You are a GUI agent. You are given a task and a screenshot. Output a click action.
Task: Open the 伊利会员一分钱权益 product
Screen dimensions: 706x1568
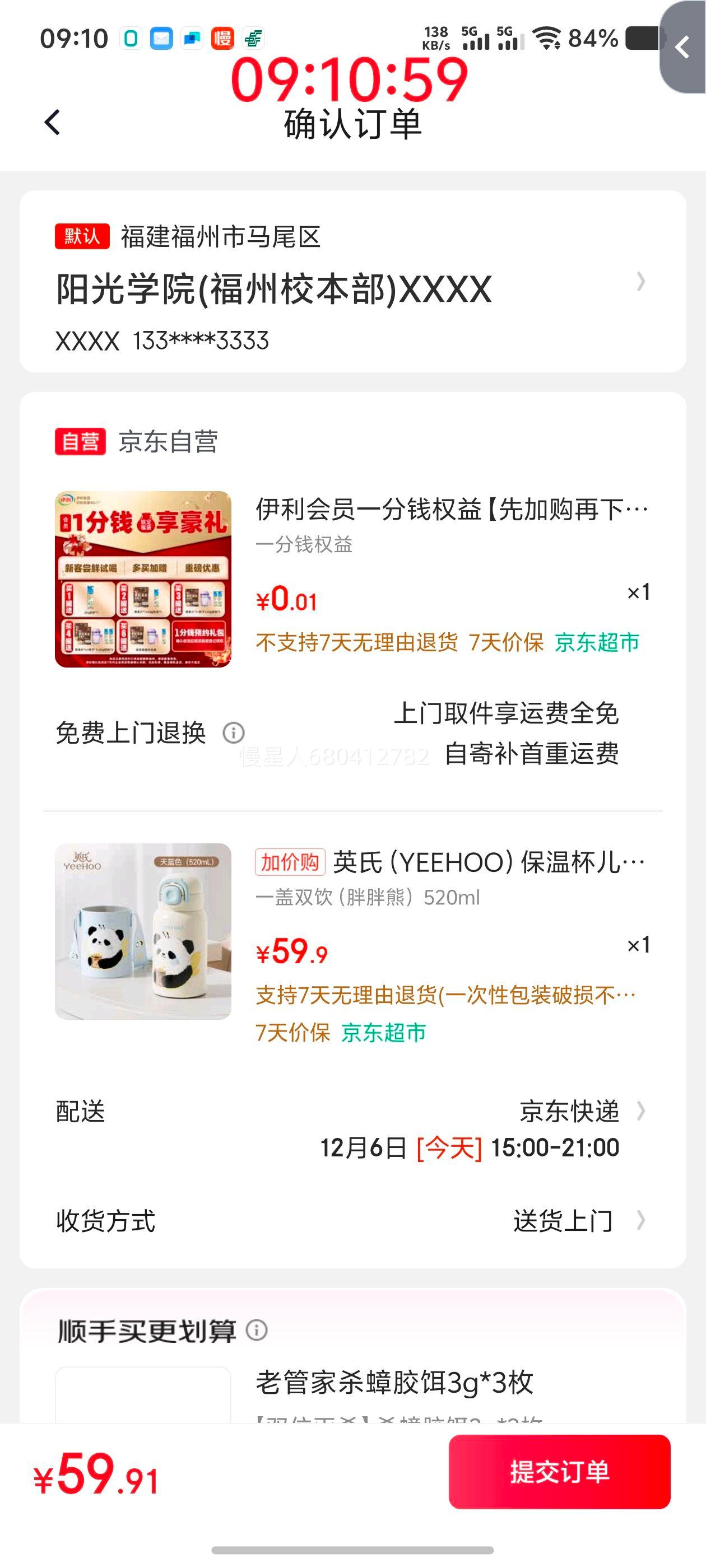[x=450, y=510]
